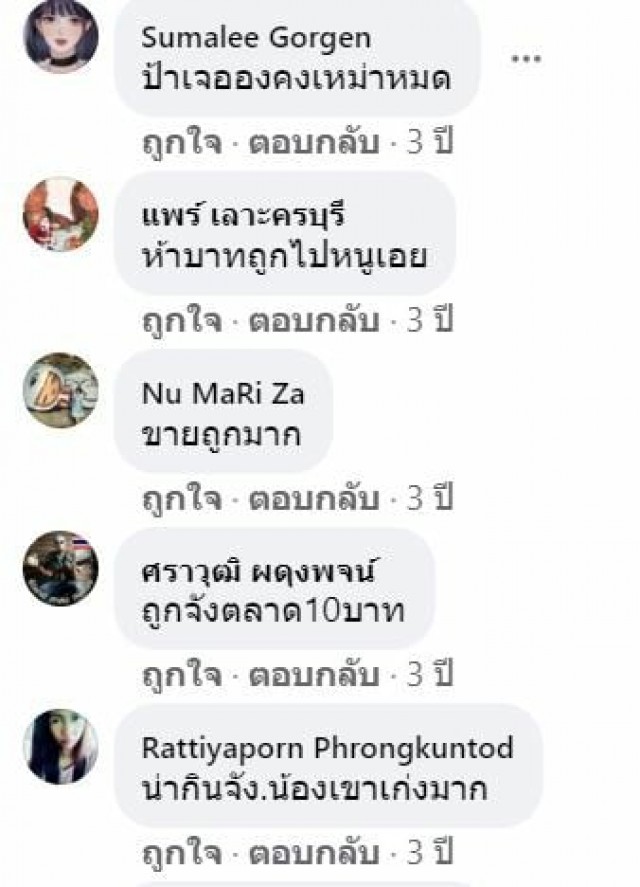Reply to แพร์ เลาะครบุรี's comment

(x=313, y=321)
